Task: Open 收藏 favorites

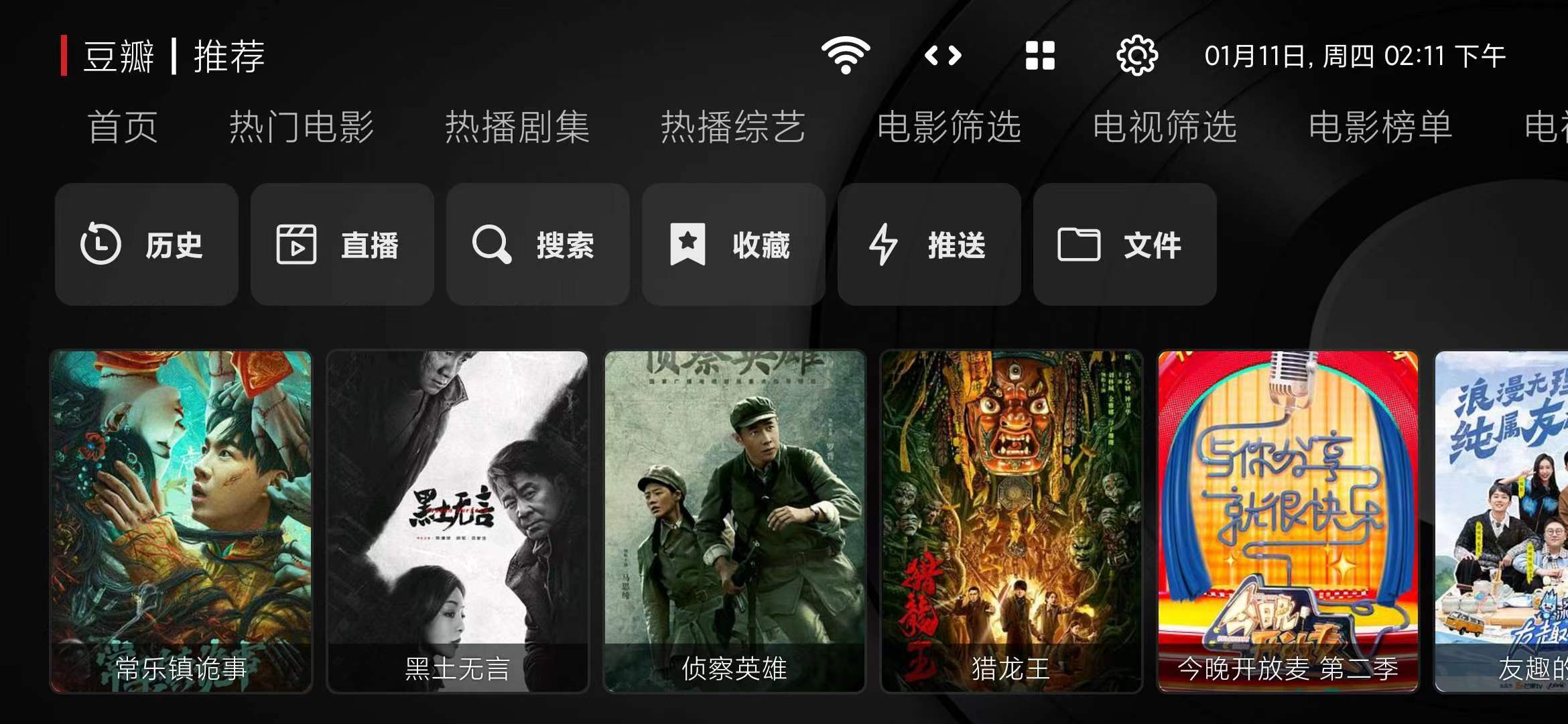Action: (734, 245)
